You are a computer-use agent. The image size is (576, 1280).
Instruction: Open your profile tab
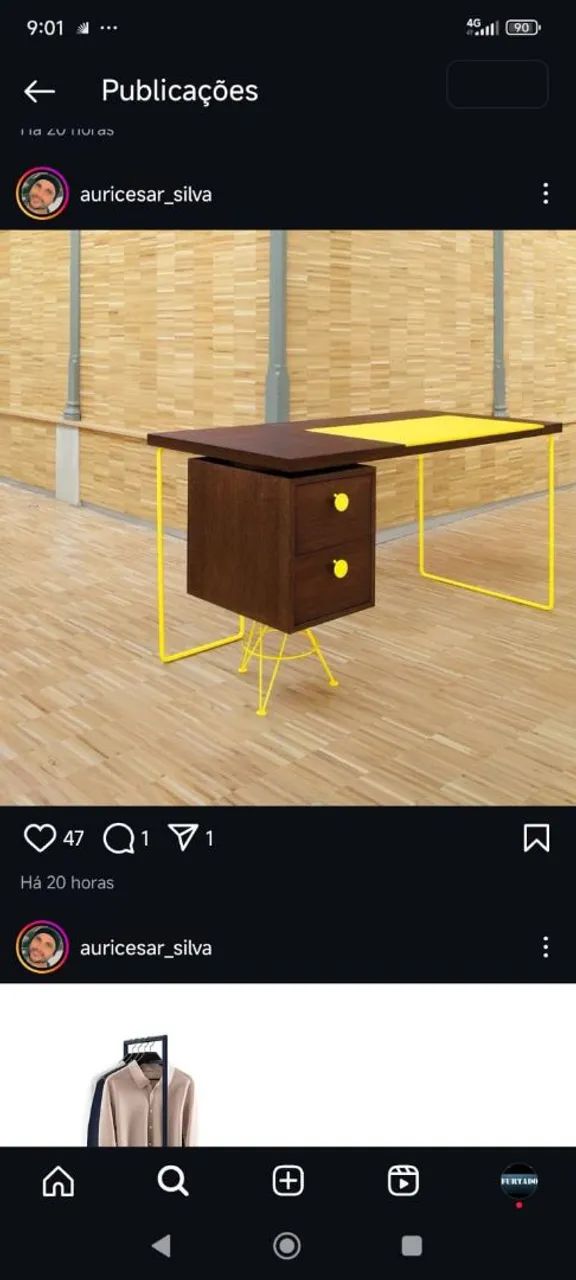[519, 1181]
